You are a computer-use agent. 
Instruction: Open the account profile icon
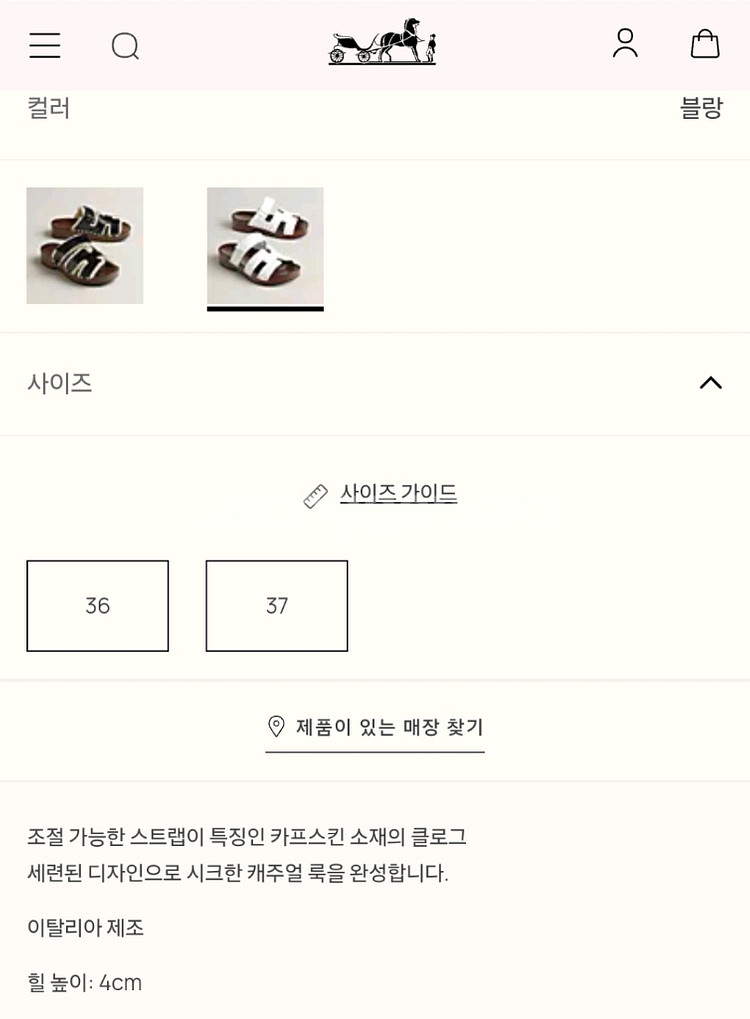tap(625, 45)
